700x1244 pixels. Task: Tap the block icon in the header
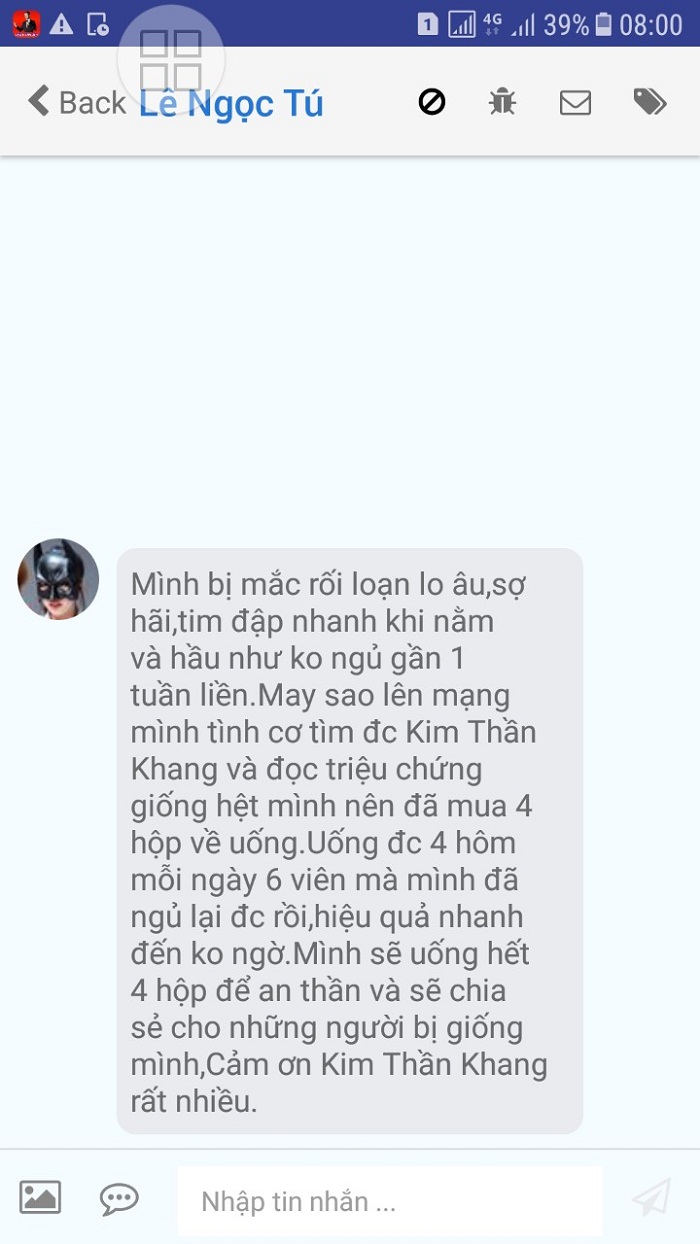[x=432, y=102]
